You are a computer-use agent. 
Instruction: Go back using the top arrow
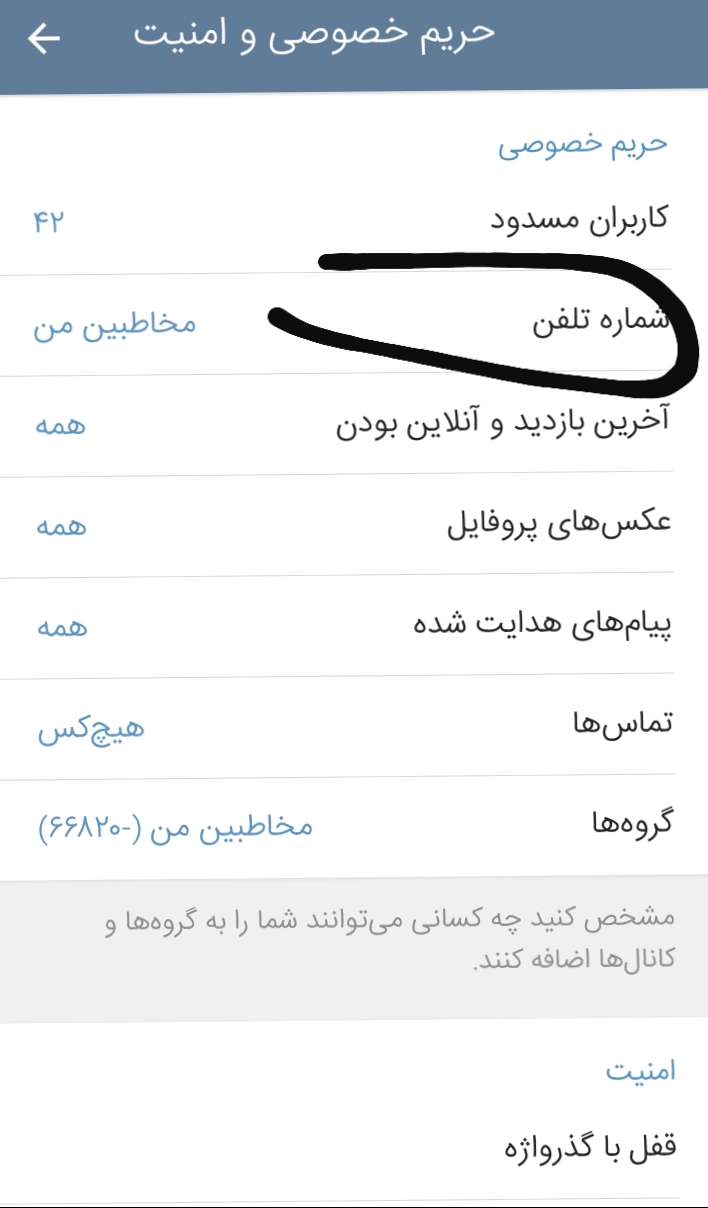pos(45,38)
